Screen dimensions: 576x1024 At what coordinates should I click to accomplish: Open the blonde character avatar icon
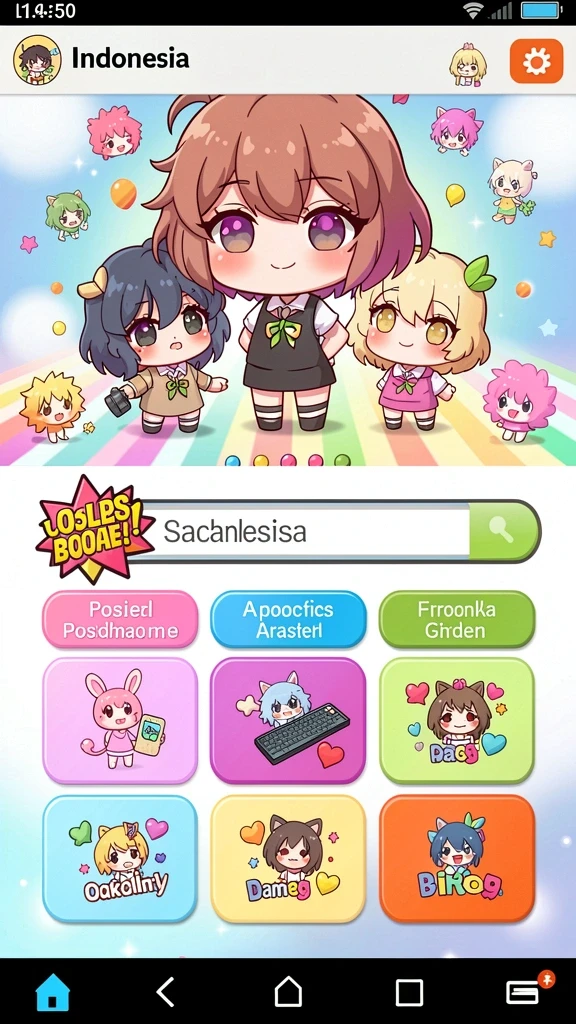pyautogui.click(x=468, y=64)
